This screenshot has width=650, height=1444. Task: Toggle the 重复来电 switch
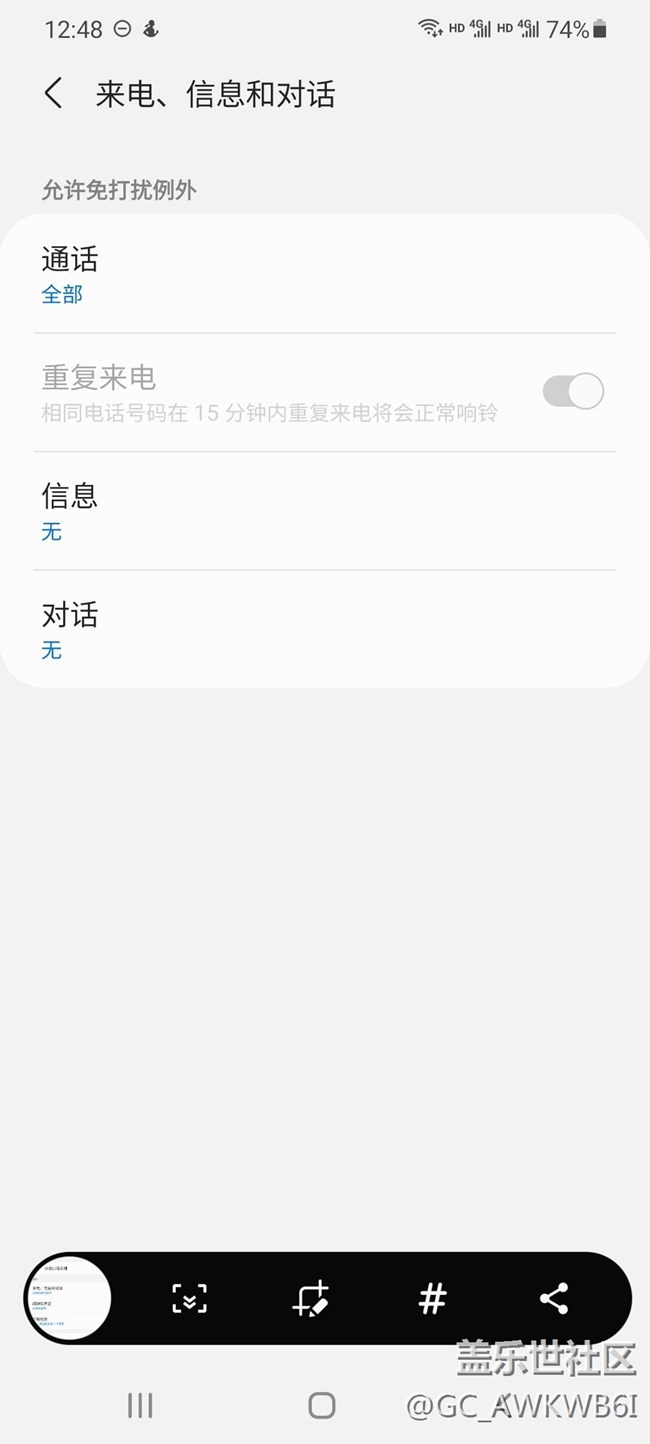point(573,391)
